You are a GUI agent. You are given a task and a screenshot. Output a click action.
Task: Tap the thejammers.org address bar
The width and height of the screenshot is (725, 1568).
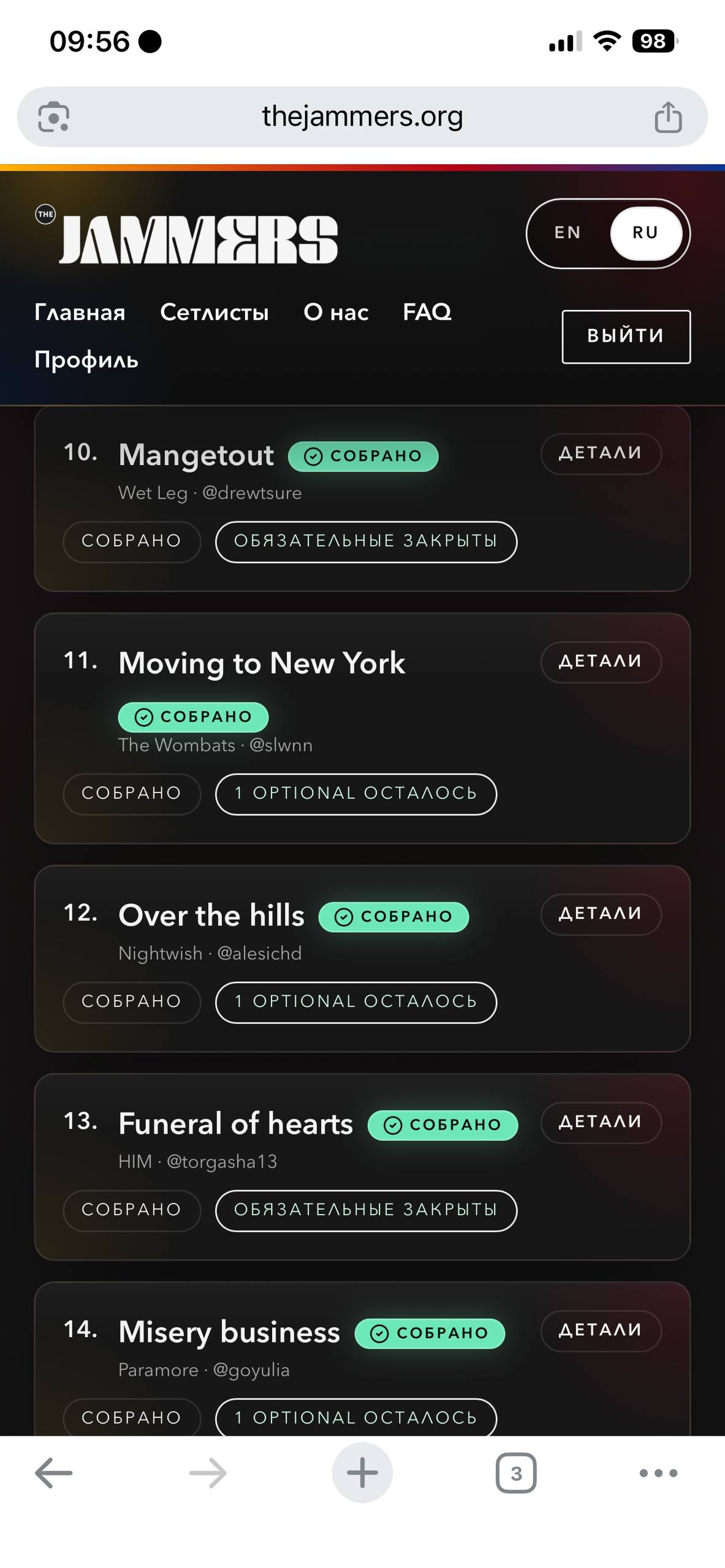(x=362, y=116)
